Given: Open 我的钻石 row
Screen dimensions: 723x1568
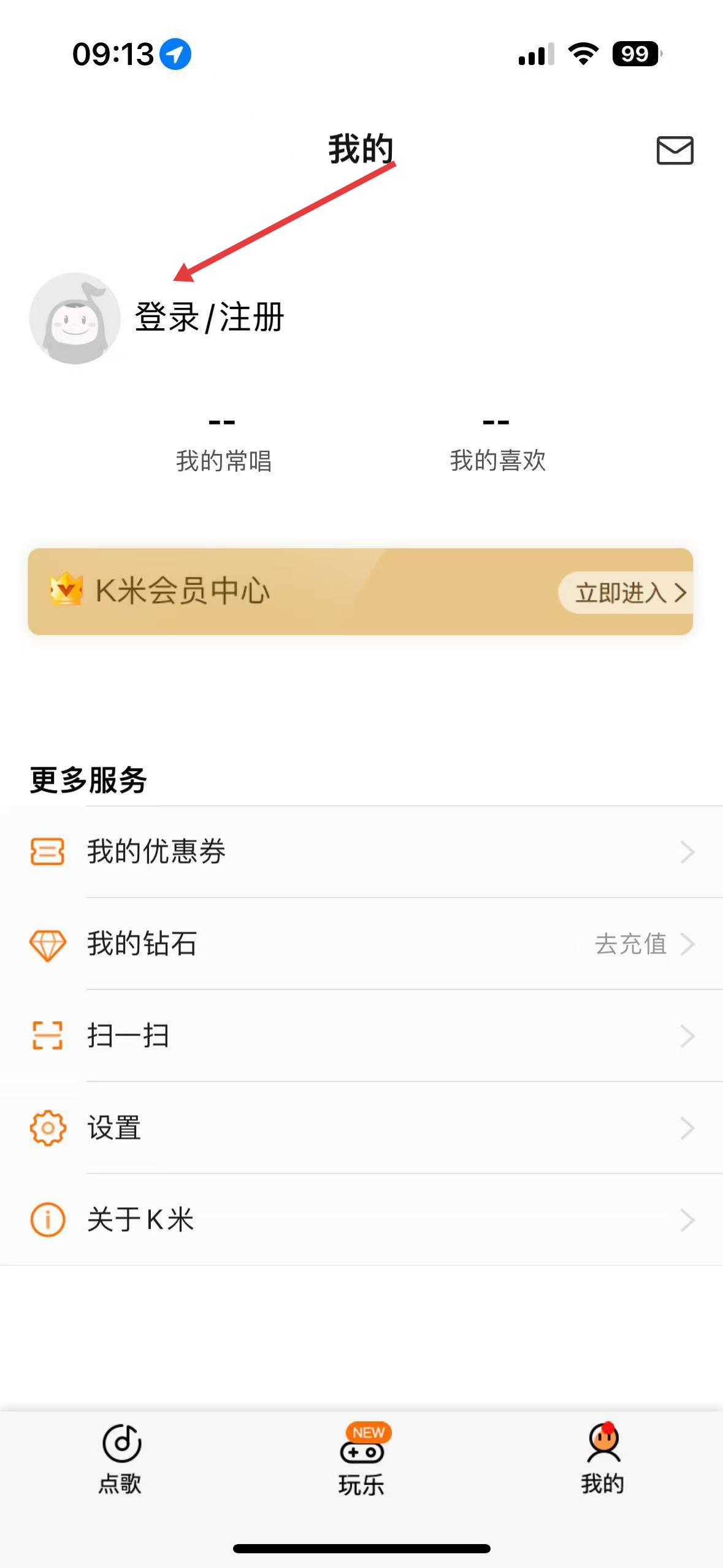Looking at the screenshot, I should 361,943.
